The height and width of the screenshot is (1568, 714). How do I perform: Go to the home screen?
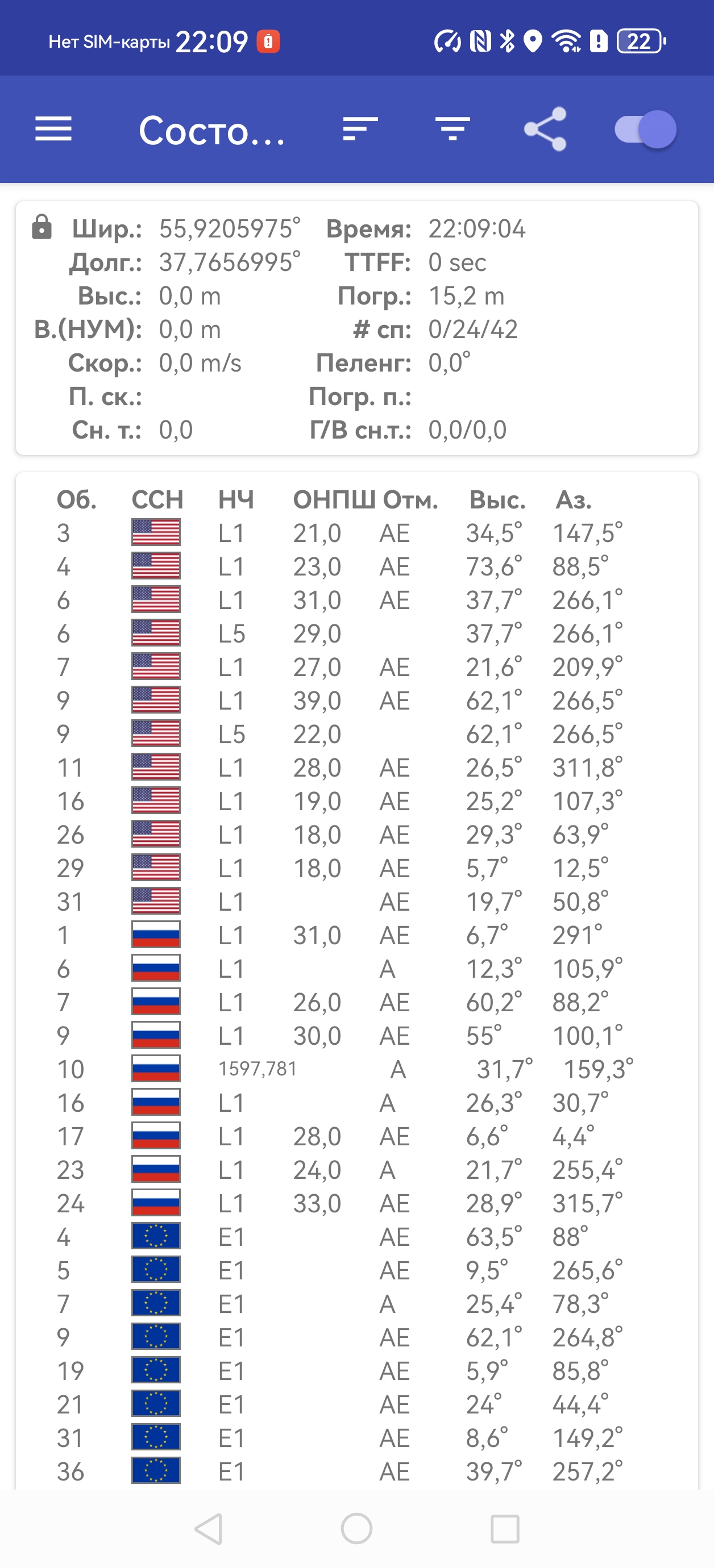(x=357, y=1528)
